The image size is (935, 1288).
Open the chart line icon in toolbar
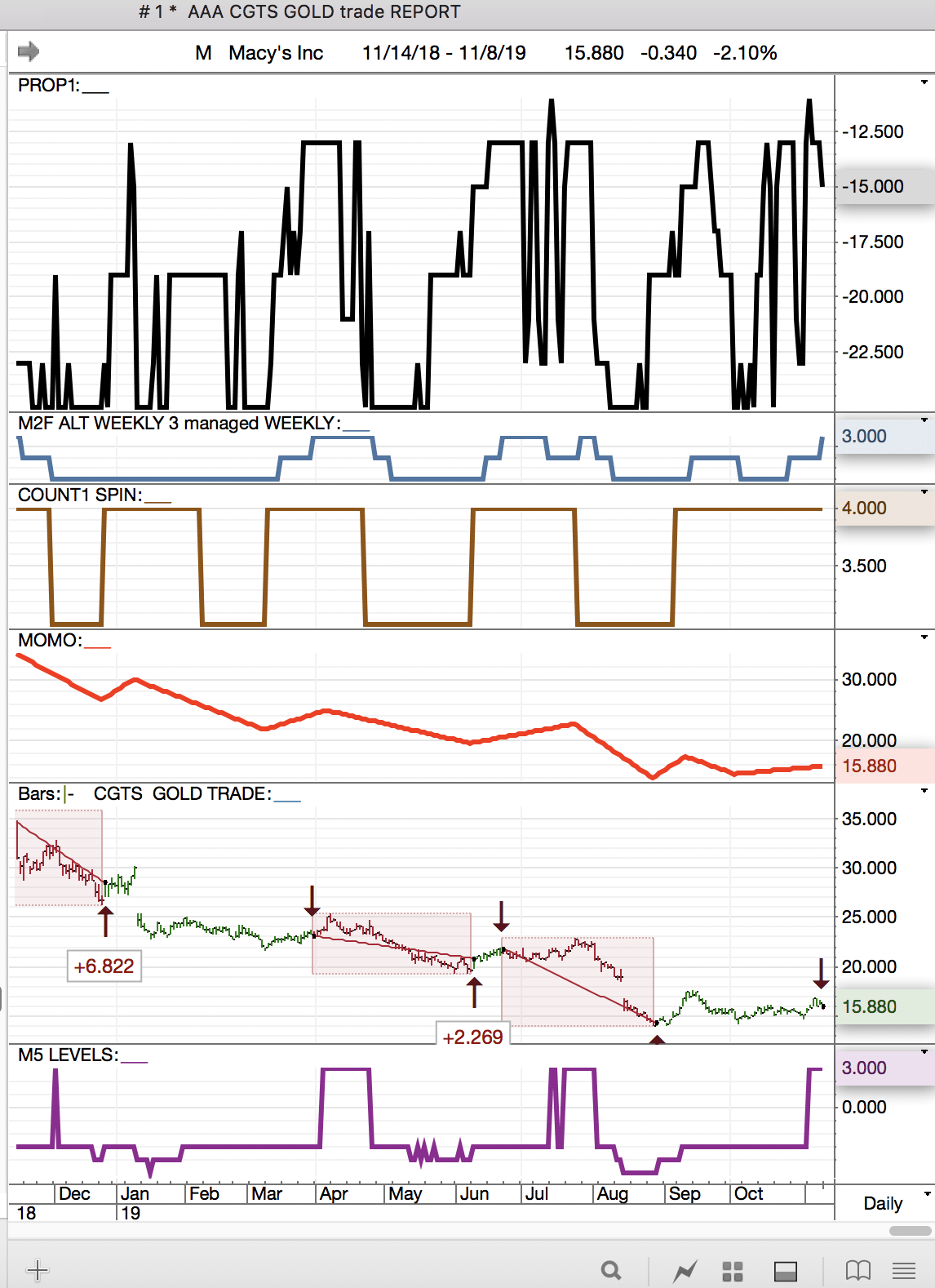point(685,1270)
